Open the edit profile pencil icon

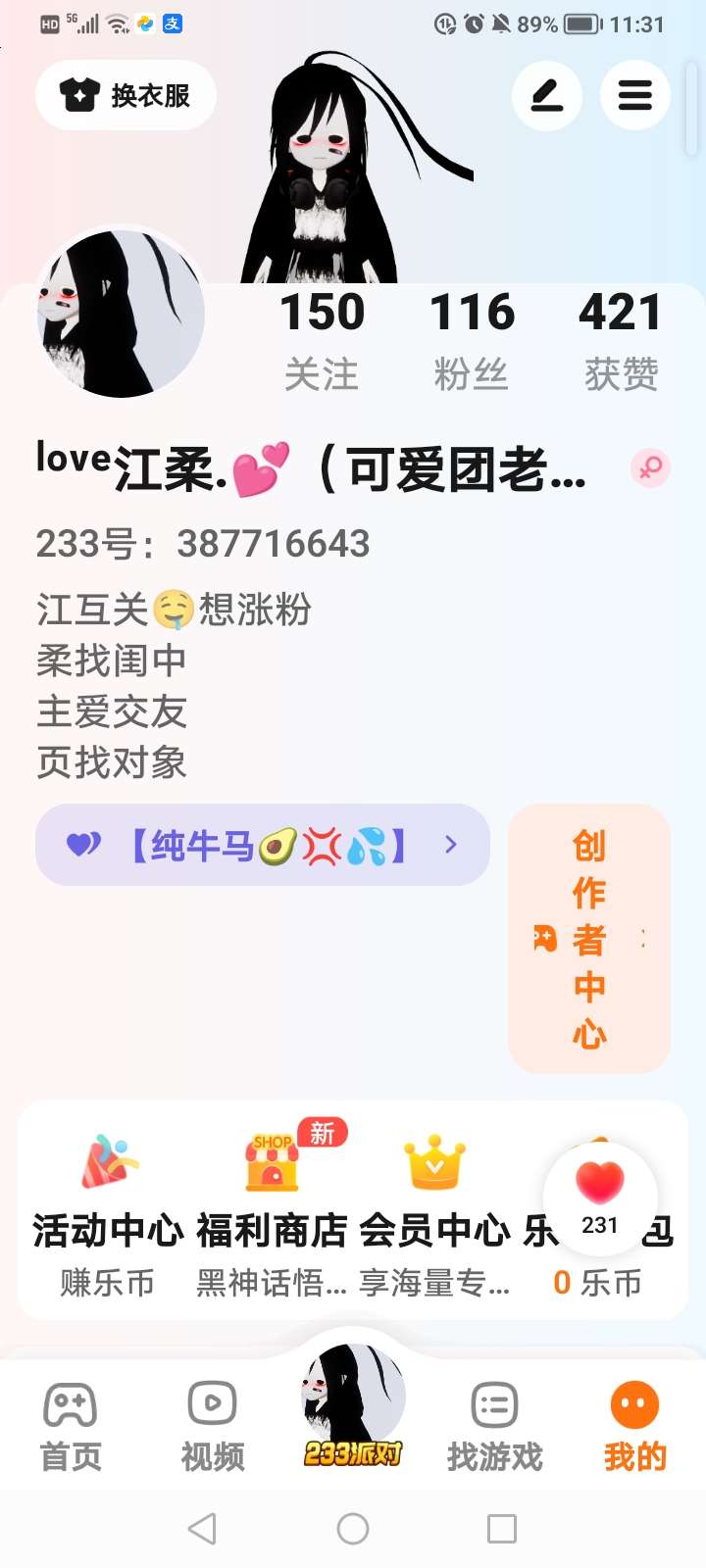[x=547, y=95]
